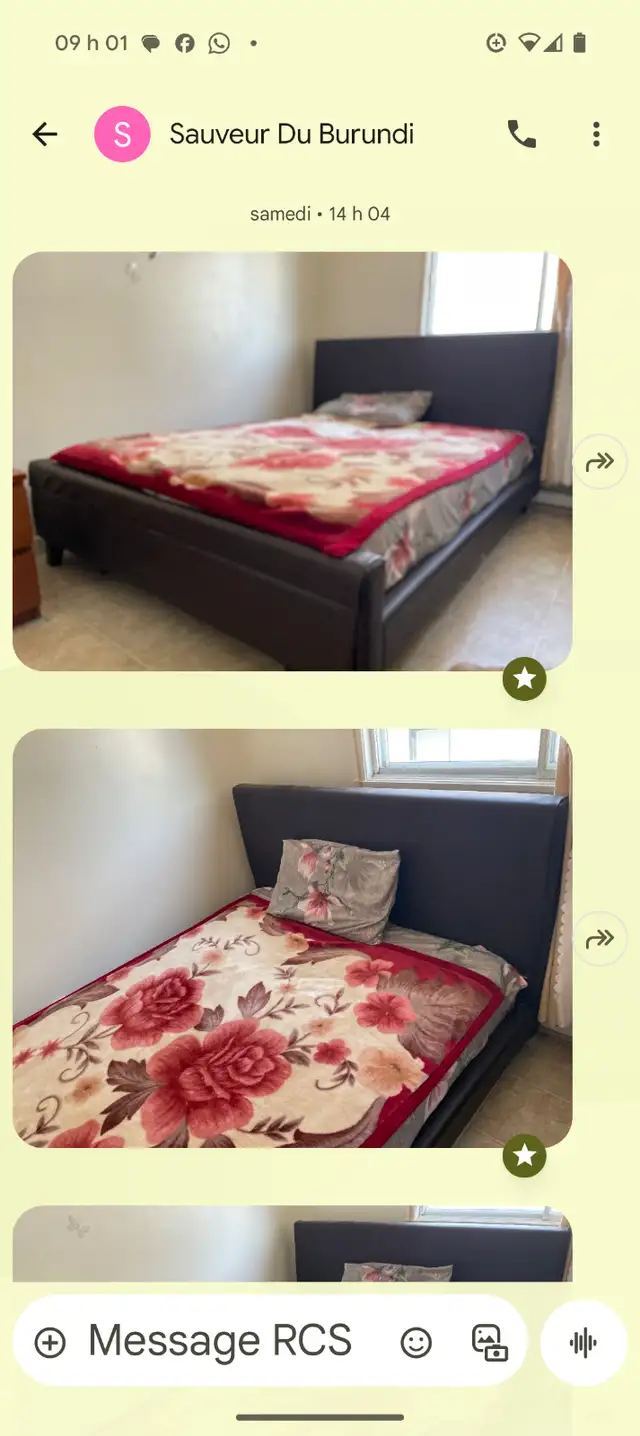Go back to the conversations list
This screenshot has height=1436, width=640.
click(45, 134)
